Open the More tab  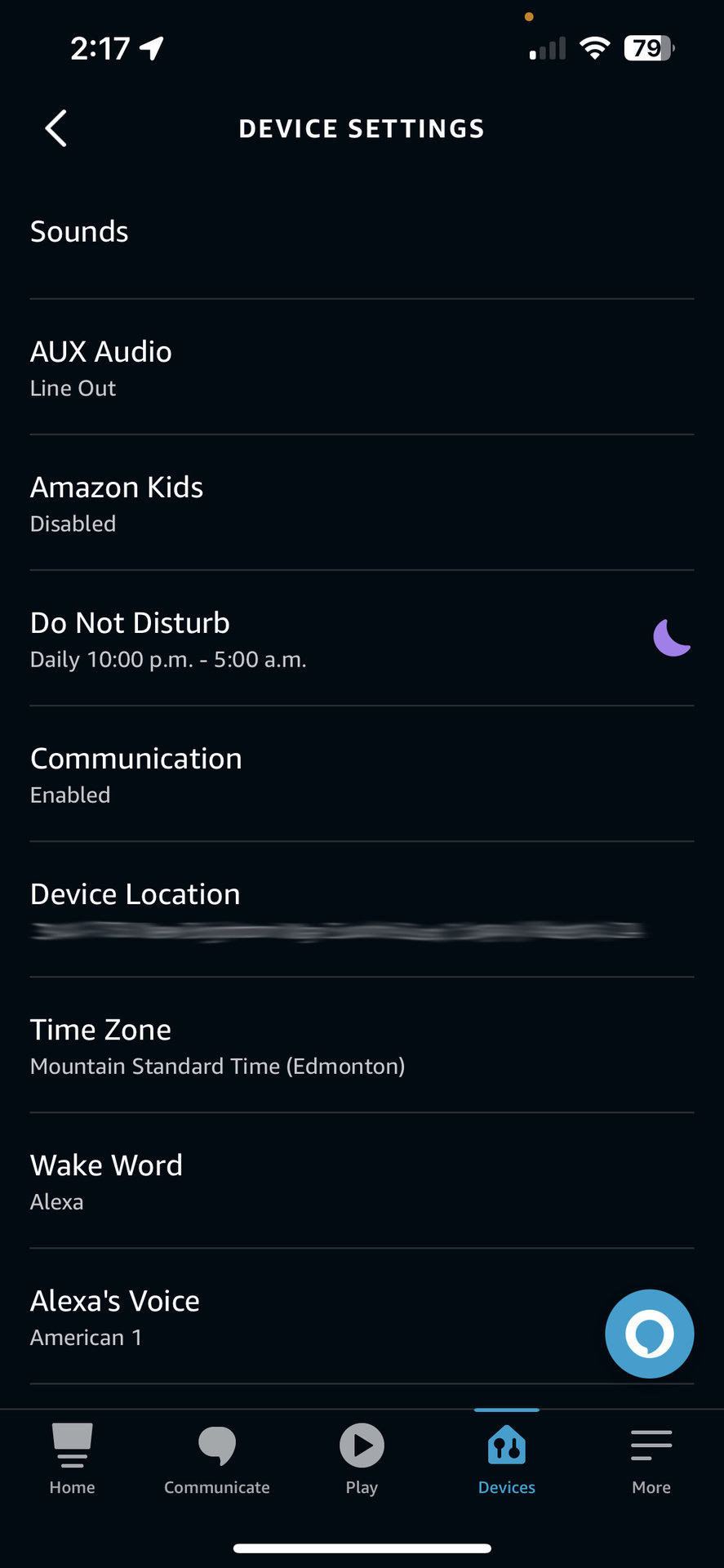click(x=651, y=1459)
